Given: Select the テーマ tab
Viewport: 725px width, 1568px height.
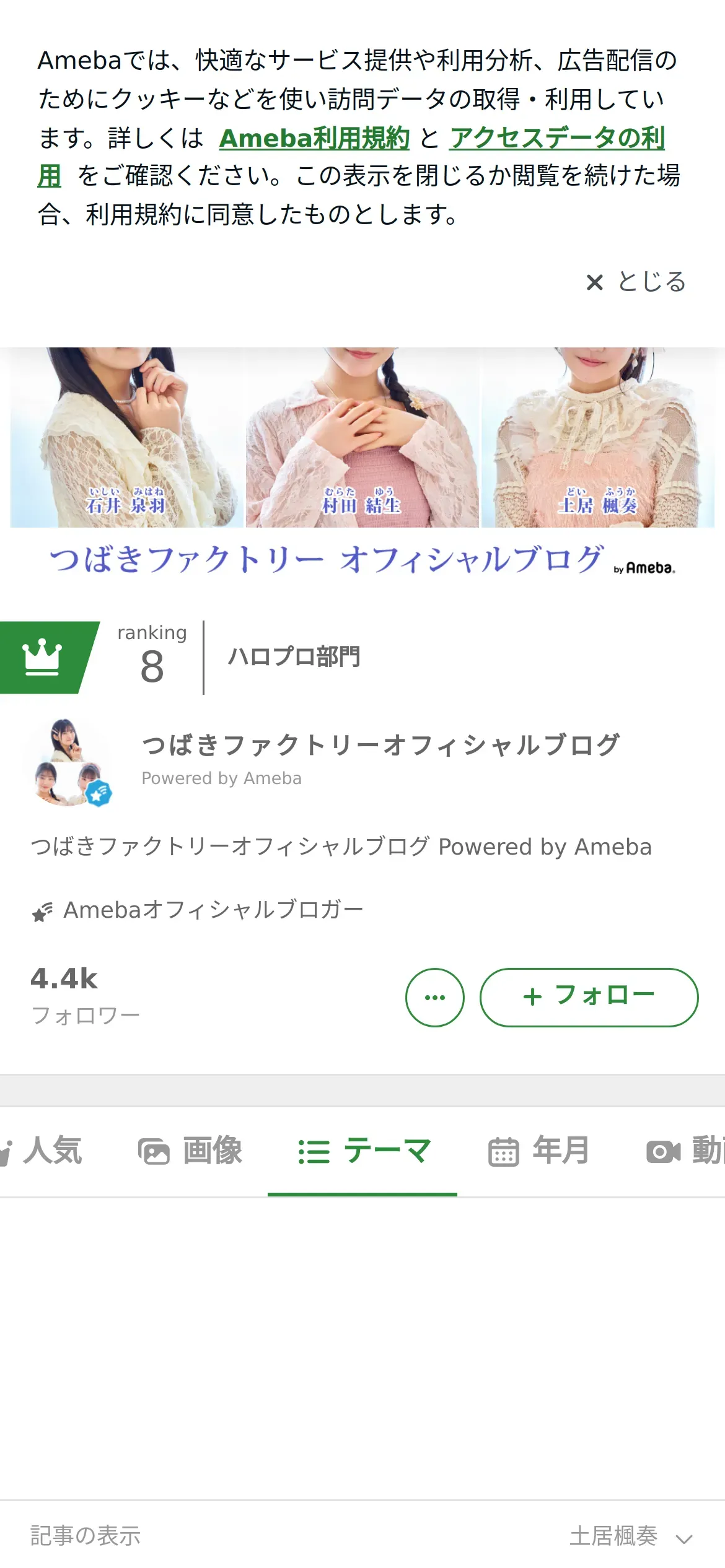Looking at the screenshot, I should pyautogui.click(x=363, y=1152).
